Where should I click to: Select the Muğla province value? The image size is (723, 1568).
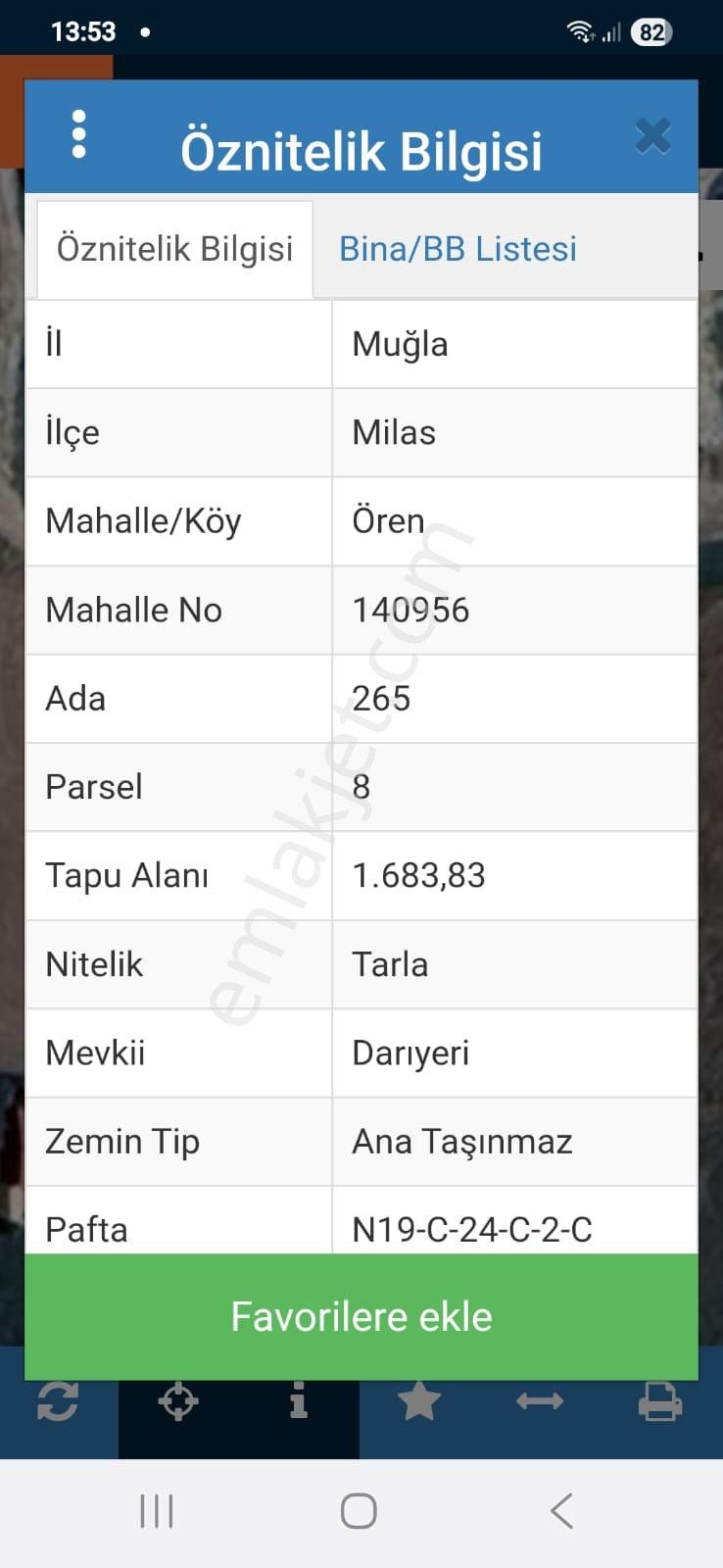pyautogui.click(x=400, y=344)
